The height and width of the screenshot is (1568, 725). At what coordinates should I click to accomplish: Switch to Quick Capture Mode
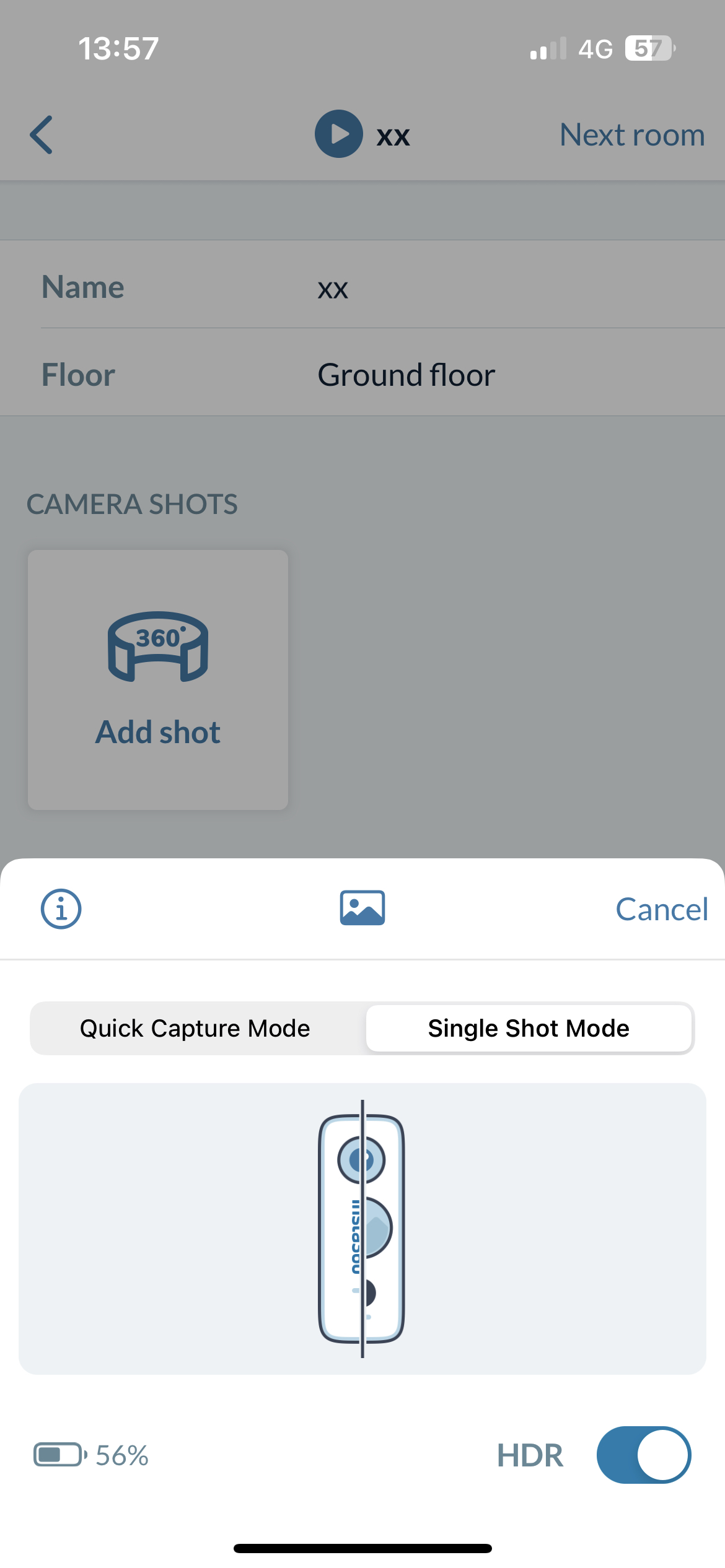point(195,1028)
